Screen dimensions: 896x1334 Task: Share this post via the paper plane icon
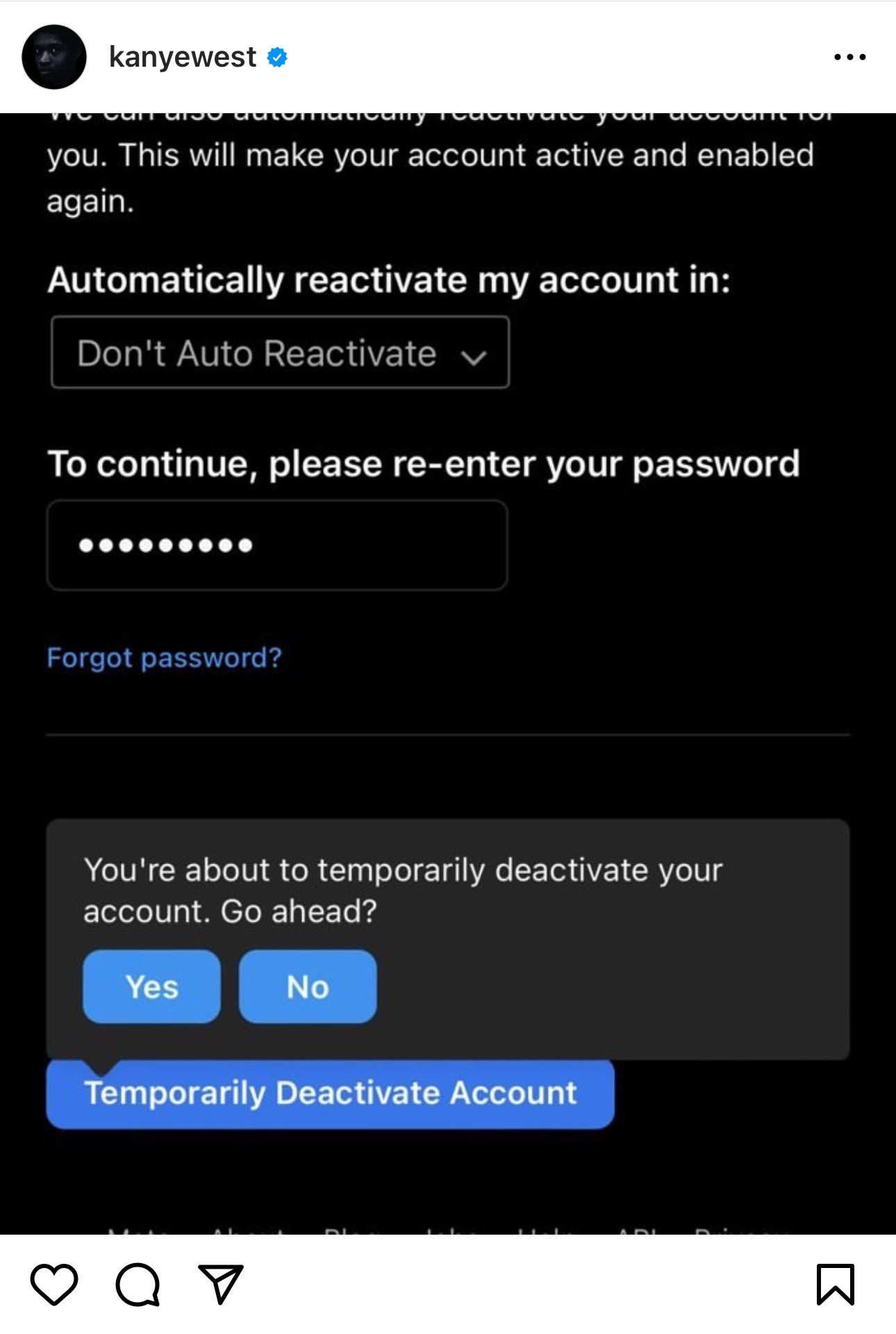(x=221, y=1284)
